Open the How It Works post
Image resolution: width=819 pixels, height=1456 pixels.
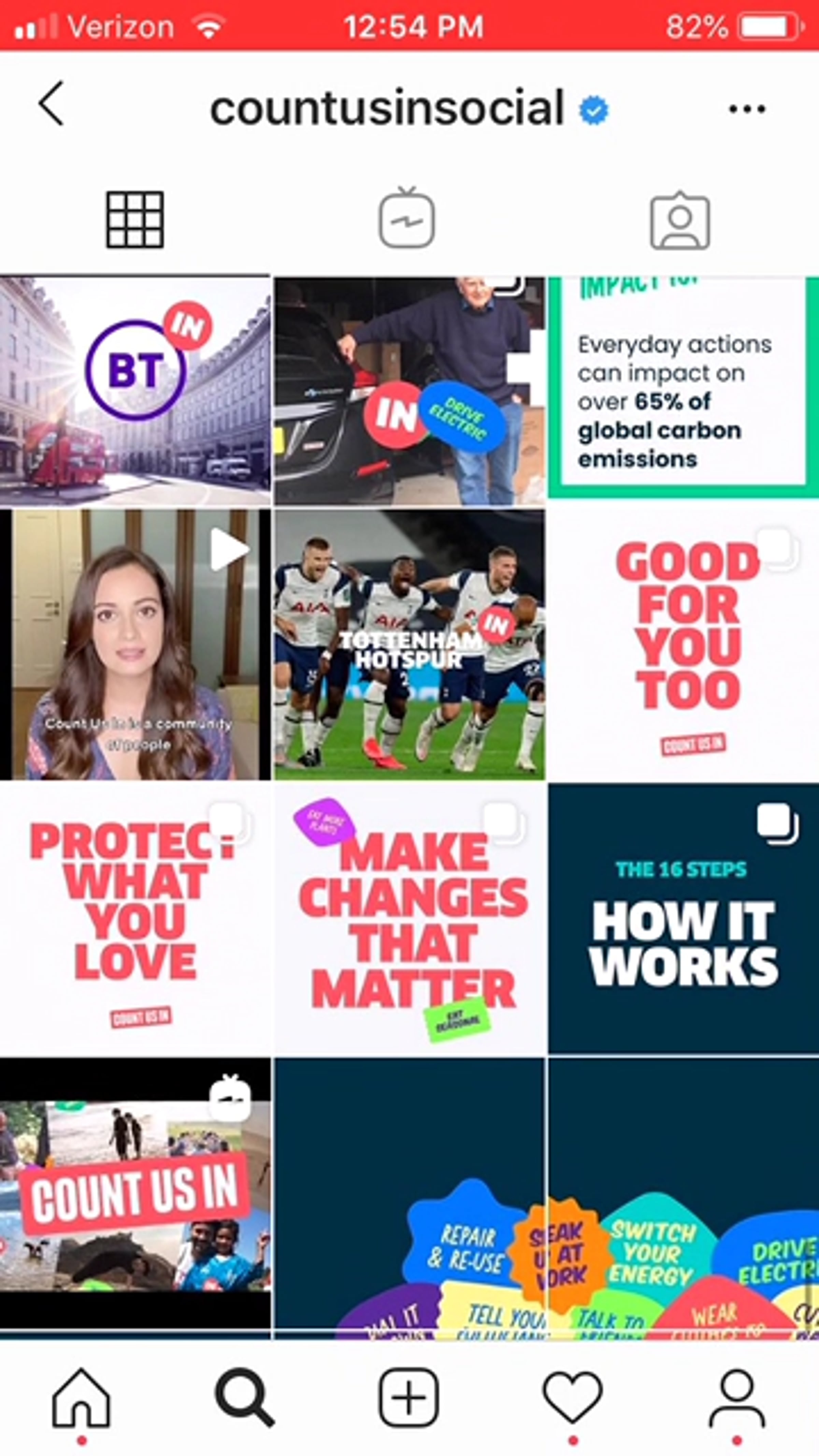(x=684, y=919)
